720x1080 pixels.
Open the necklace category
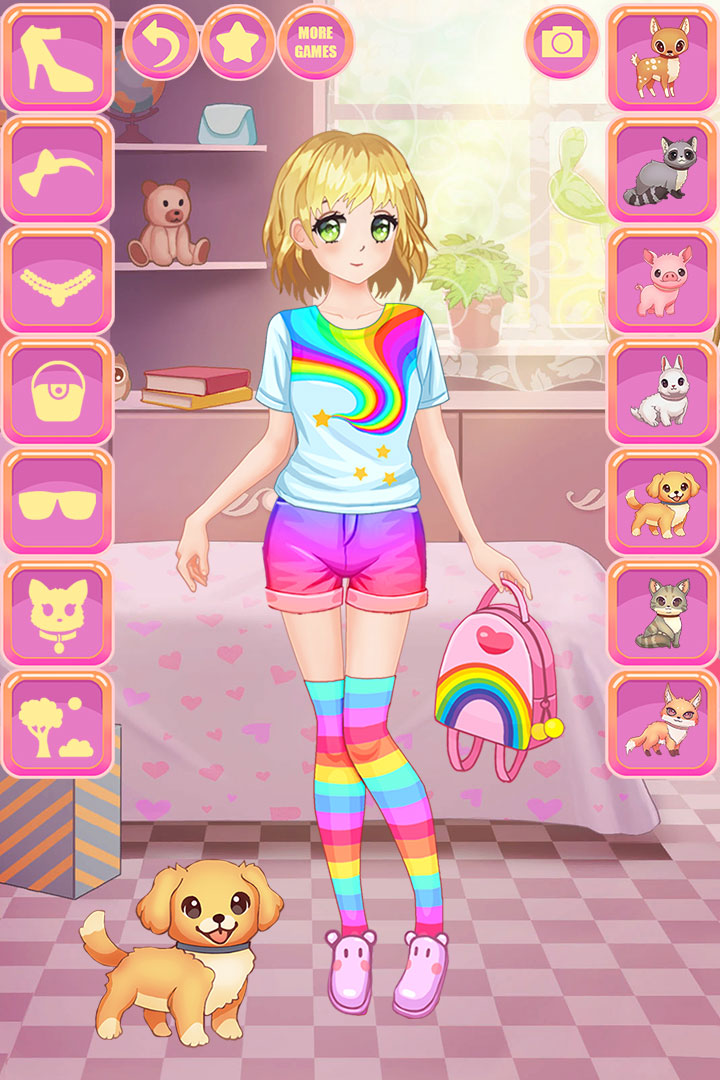57,280
